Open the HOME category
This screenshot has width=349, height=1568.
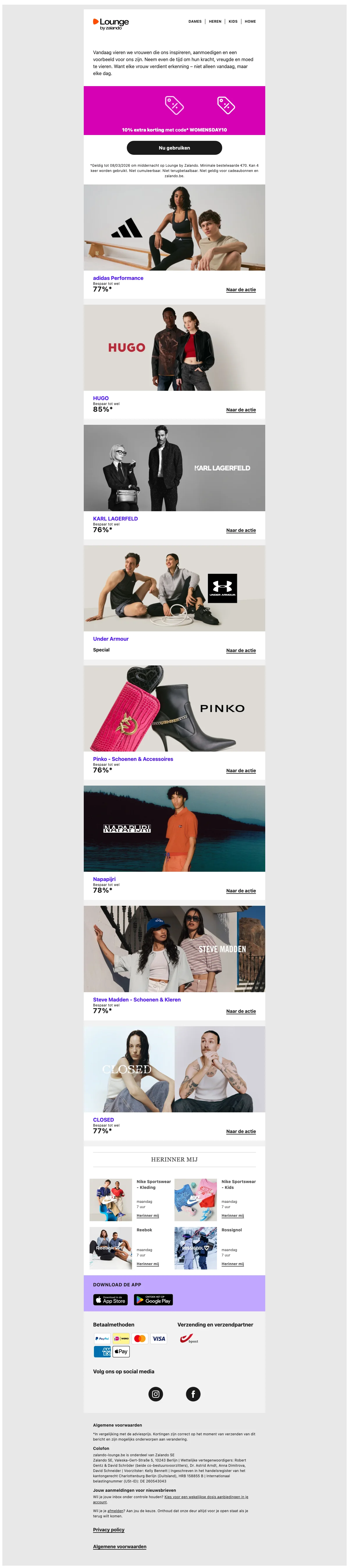[250, 21]
